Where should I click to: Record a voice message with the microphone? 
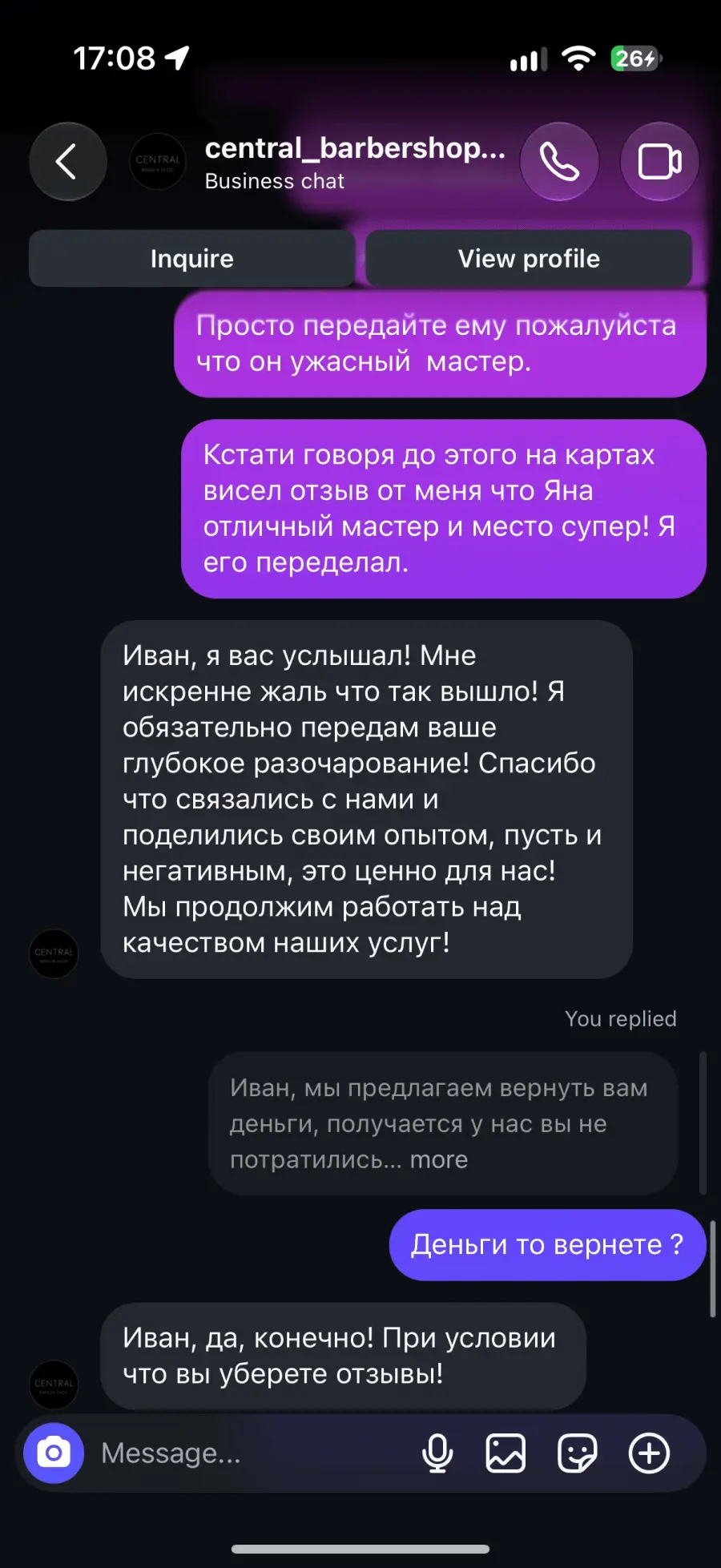tap(437, 1453)
